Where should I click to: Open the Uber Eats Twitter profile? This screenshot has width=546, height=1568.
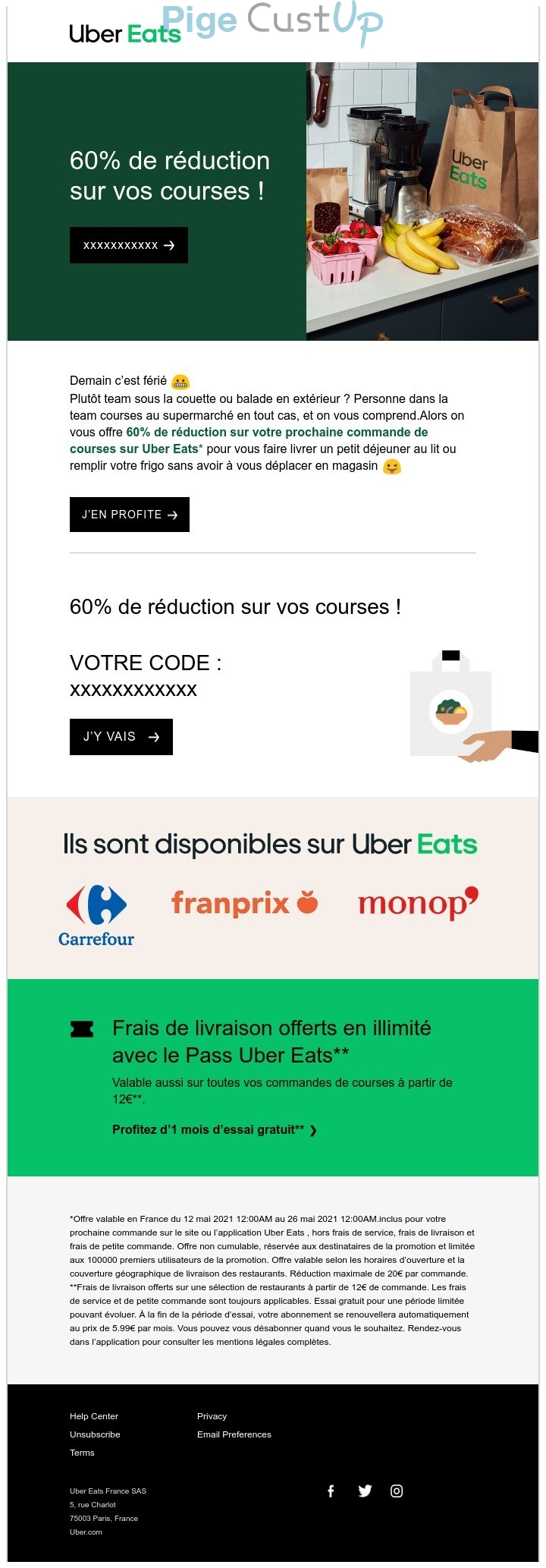click(x=365, y=1491)
